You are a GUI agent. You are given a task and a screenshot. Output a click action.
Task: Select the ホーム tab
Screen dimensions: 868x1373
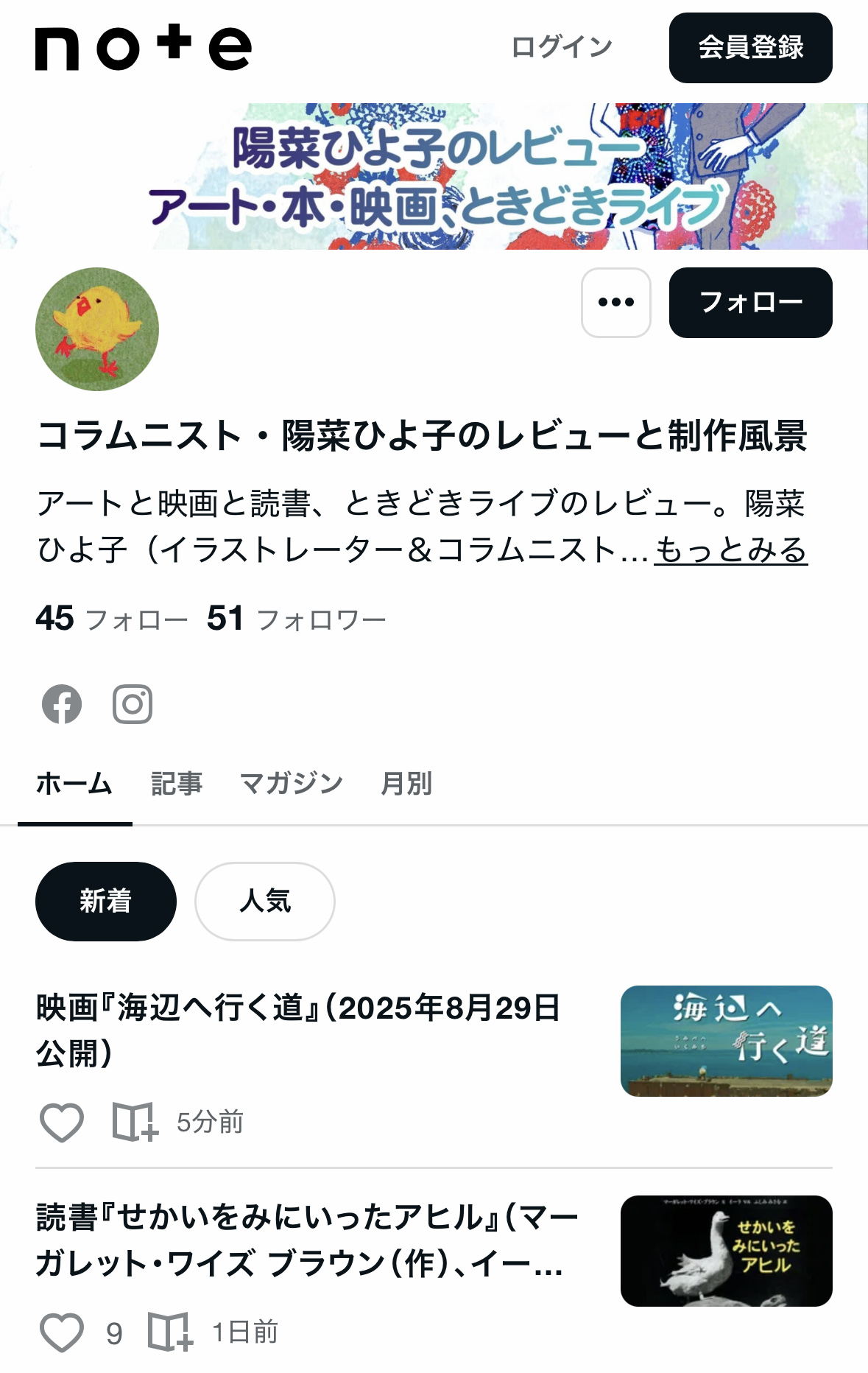point(74,784)
